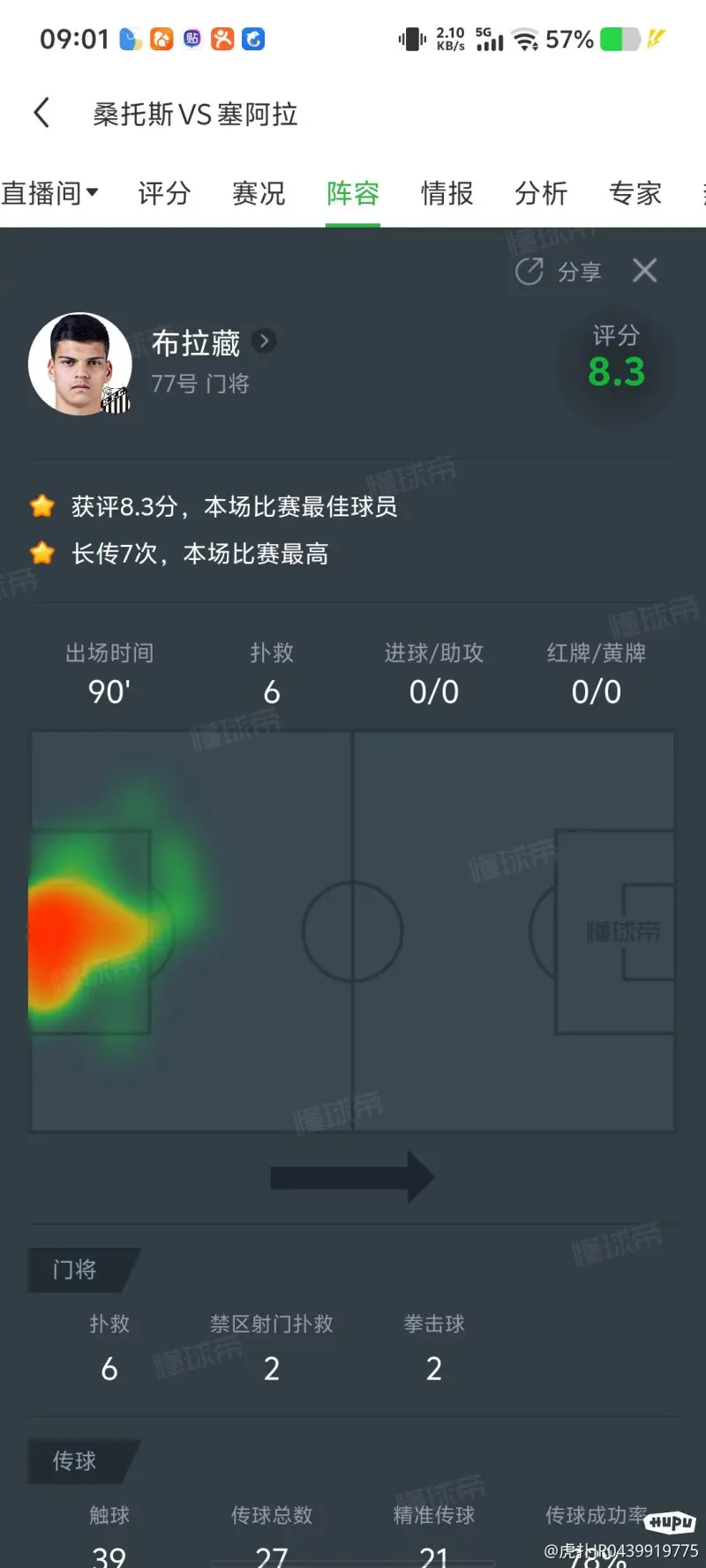Screen dimensions: 706x1568
Task: Select the 阵容 tab
Action: [x=353, y=193]
